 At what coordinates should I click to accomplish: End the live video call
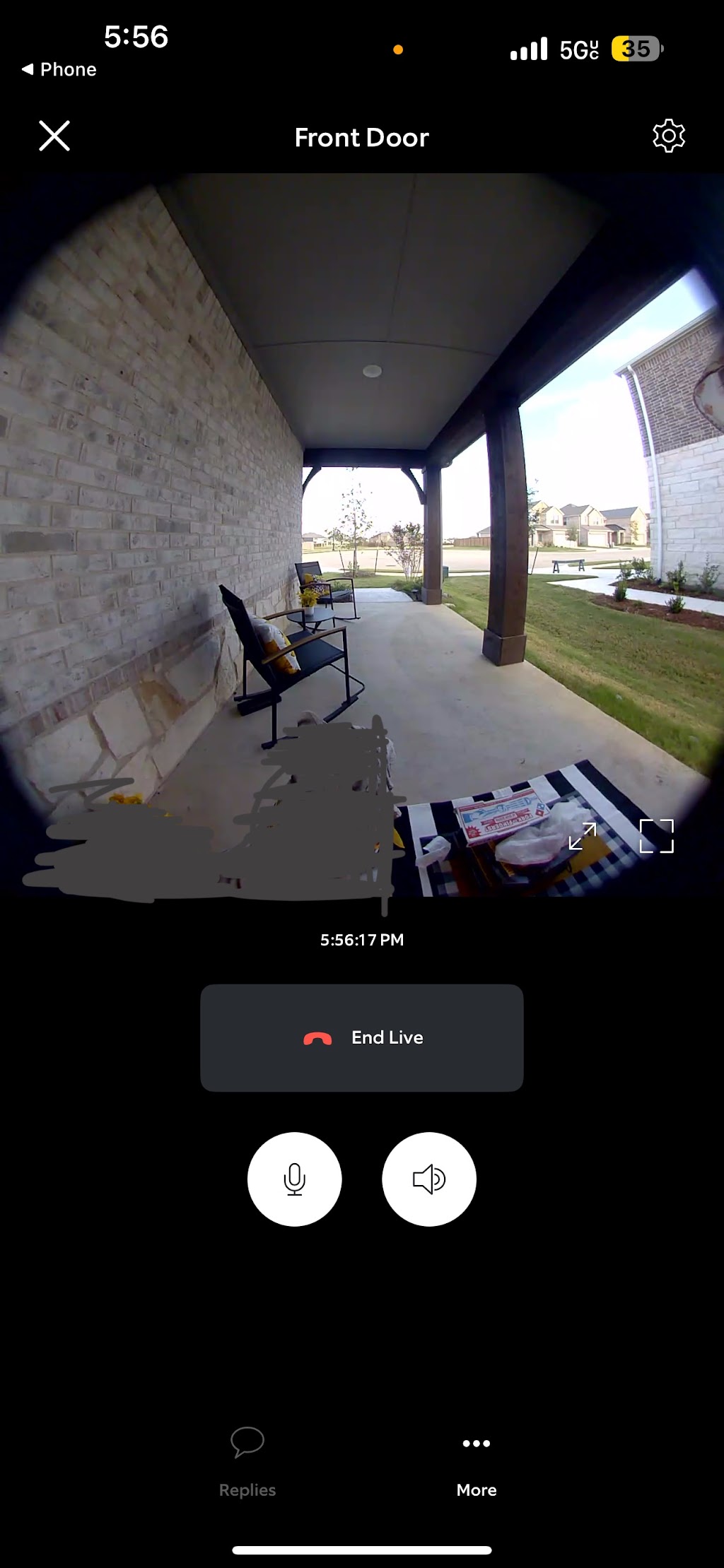362,1037
